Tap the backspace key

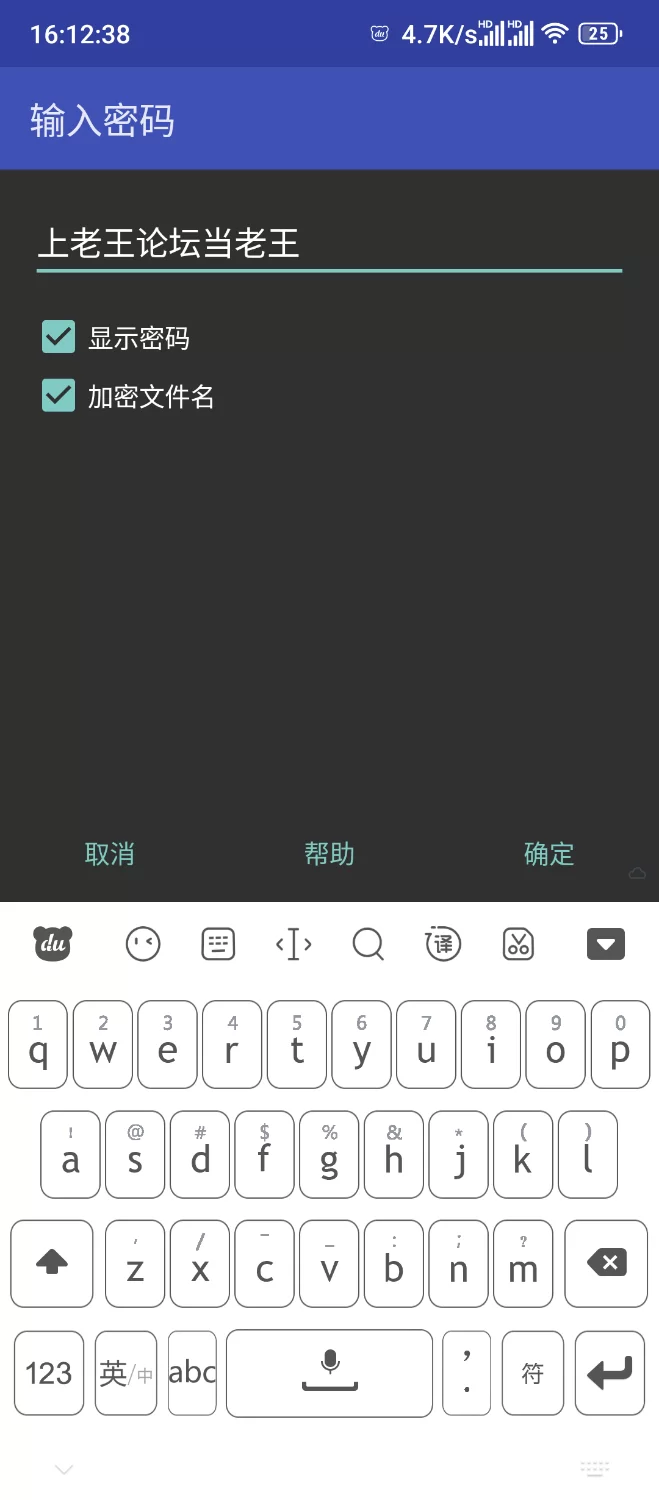tap(606, 1263)
